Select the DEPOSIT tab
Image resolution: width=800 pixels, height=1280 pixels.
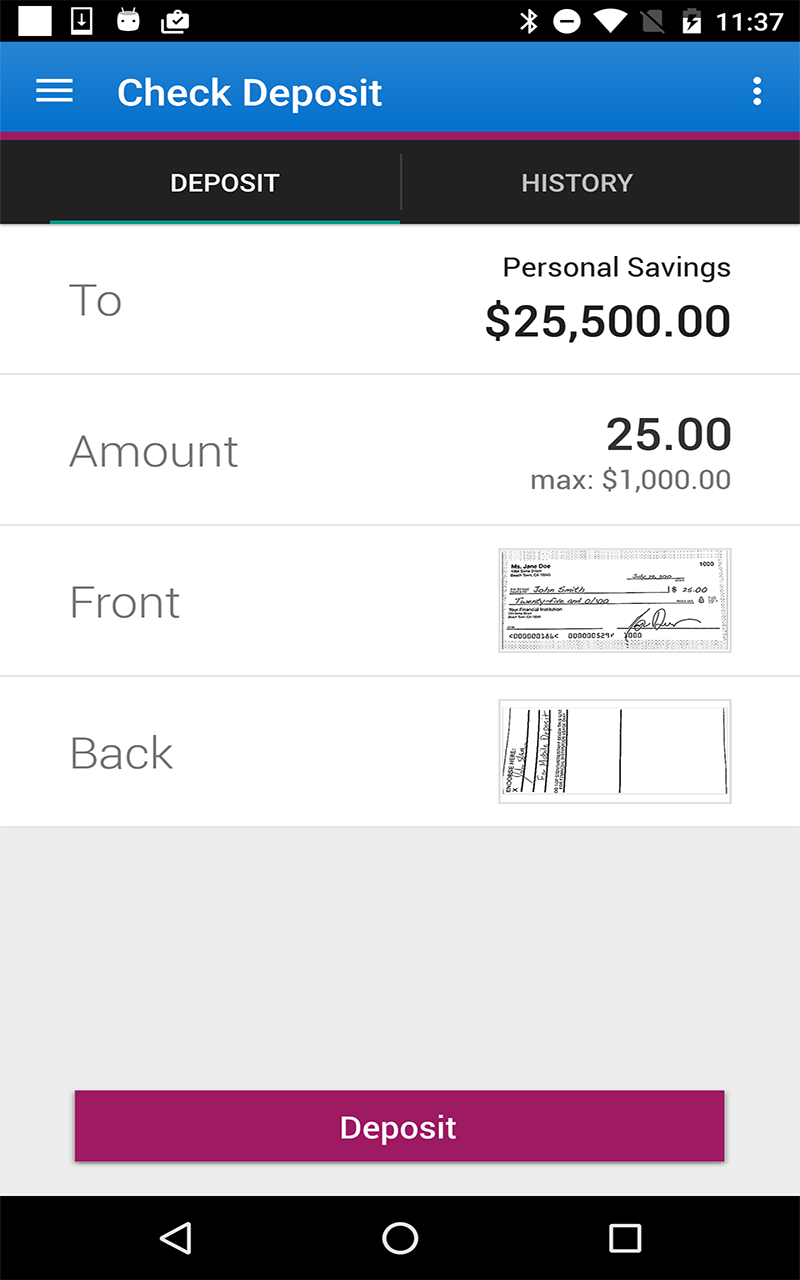click(224, 182)
